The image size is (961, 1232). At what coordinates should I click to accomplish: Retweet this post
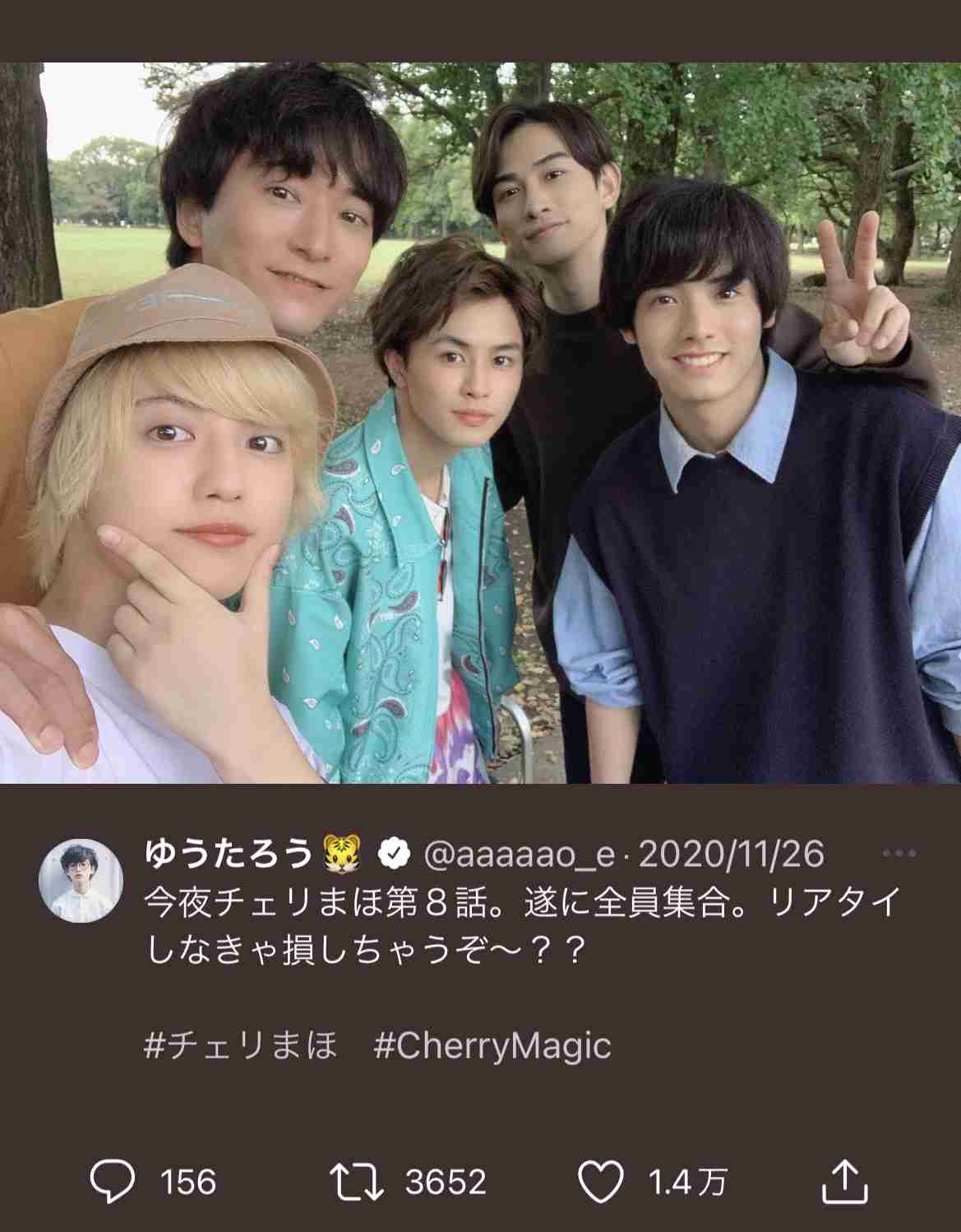click(357, 1182)
